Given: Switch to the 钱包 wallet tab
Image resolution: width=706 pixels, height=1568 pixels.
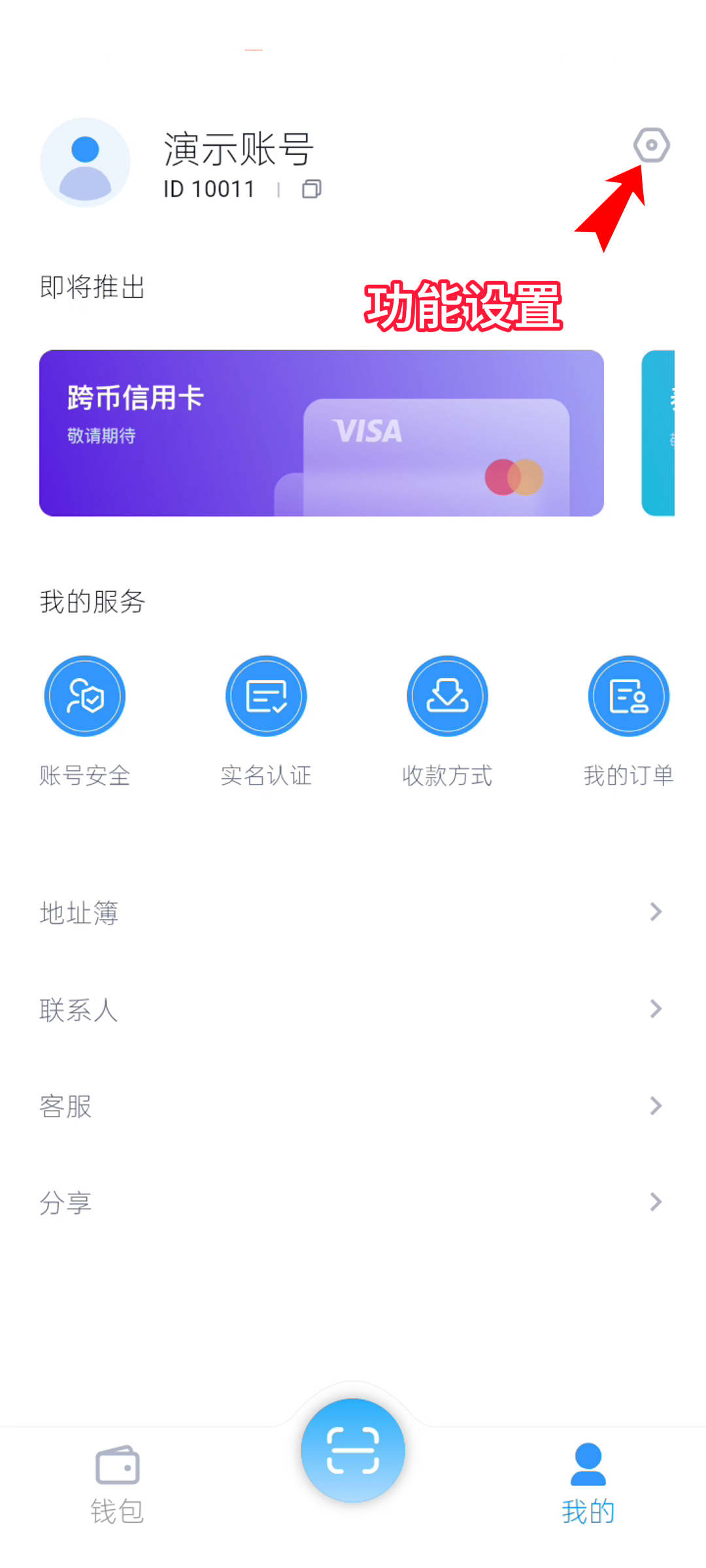Looking at the screenshot, I should click(118, 1484).
